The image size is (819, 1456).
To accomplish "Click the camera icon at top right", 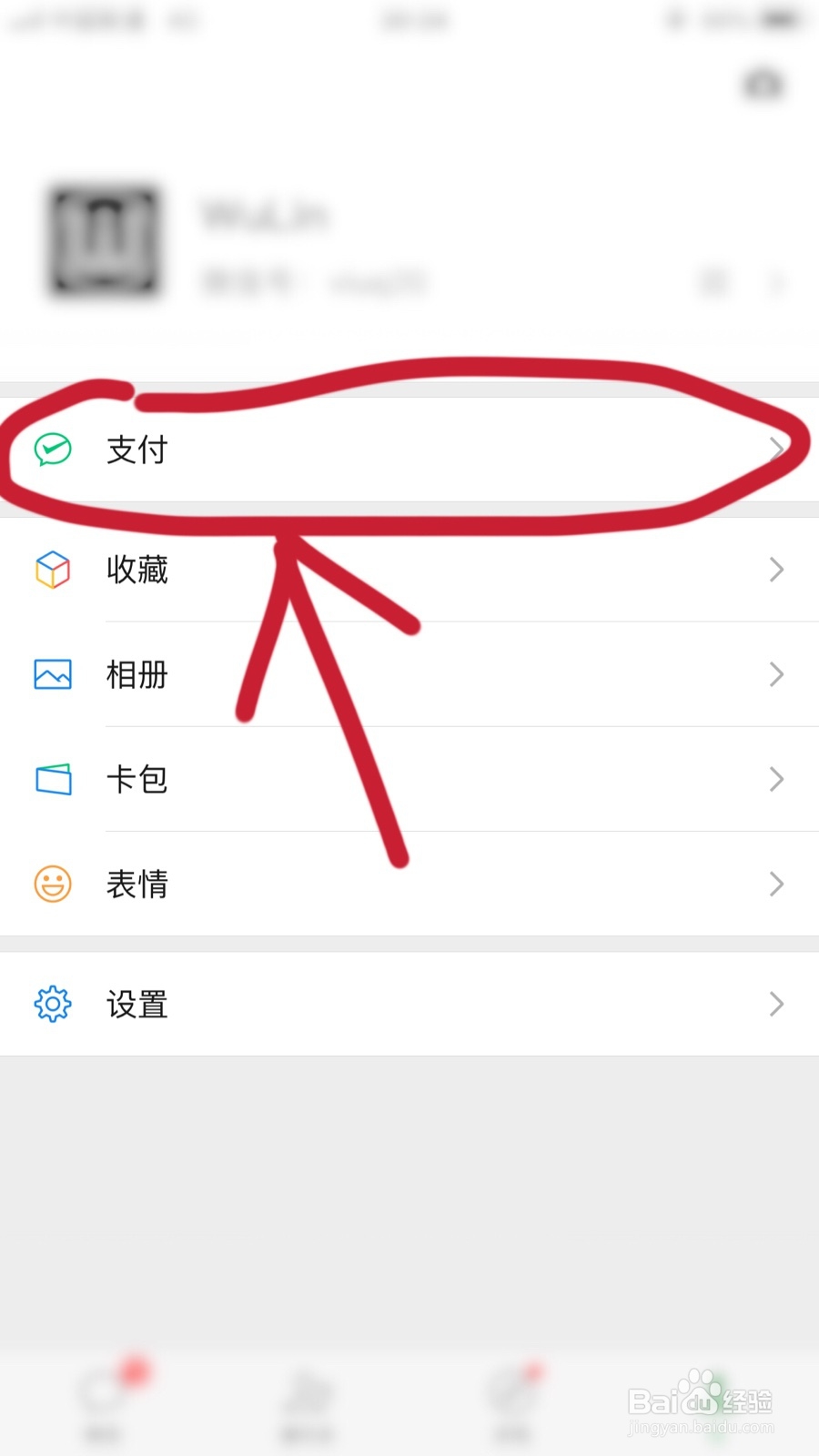I will pos(762,85).
